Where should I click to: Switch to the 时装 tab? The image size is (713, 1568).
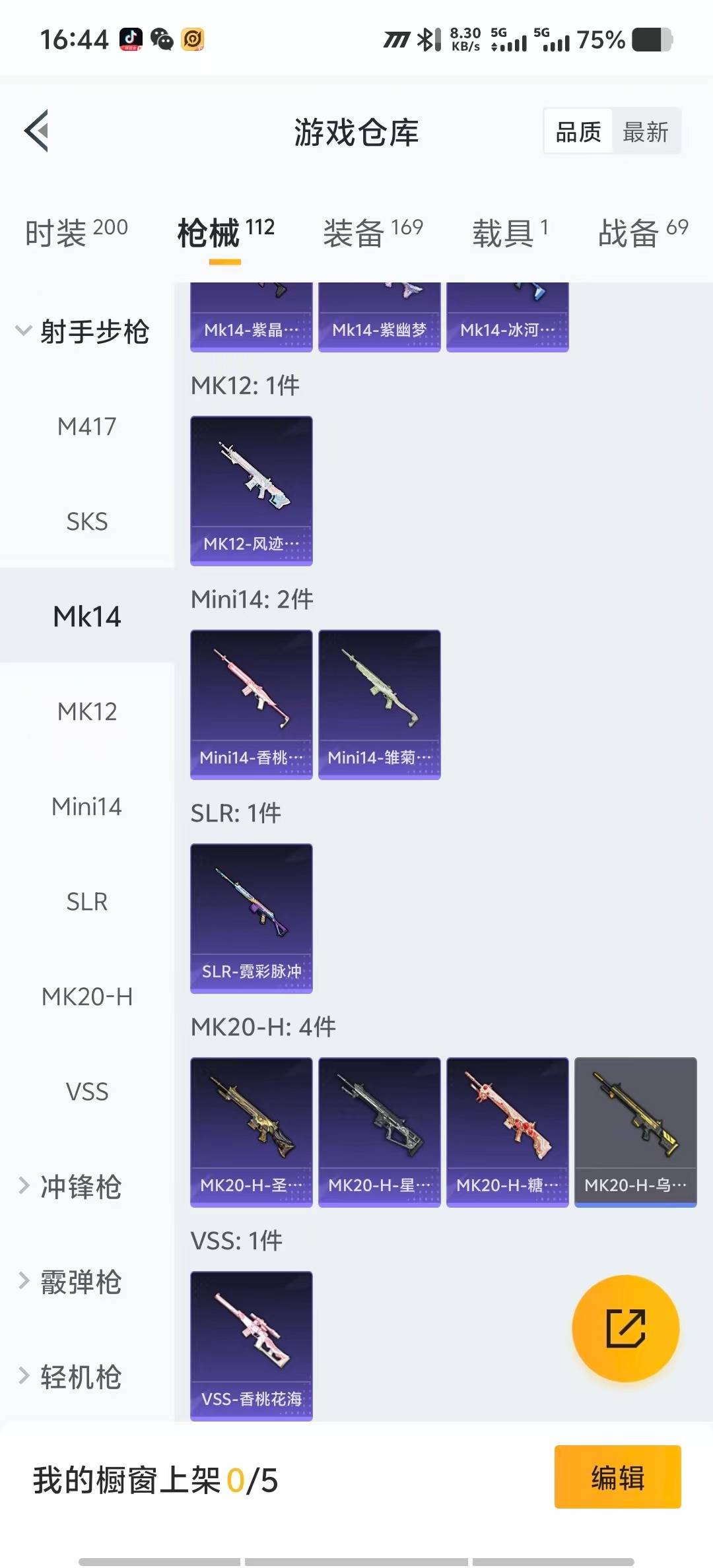coord(76,232)
